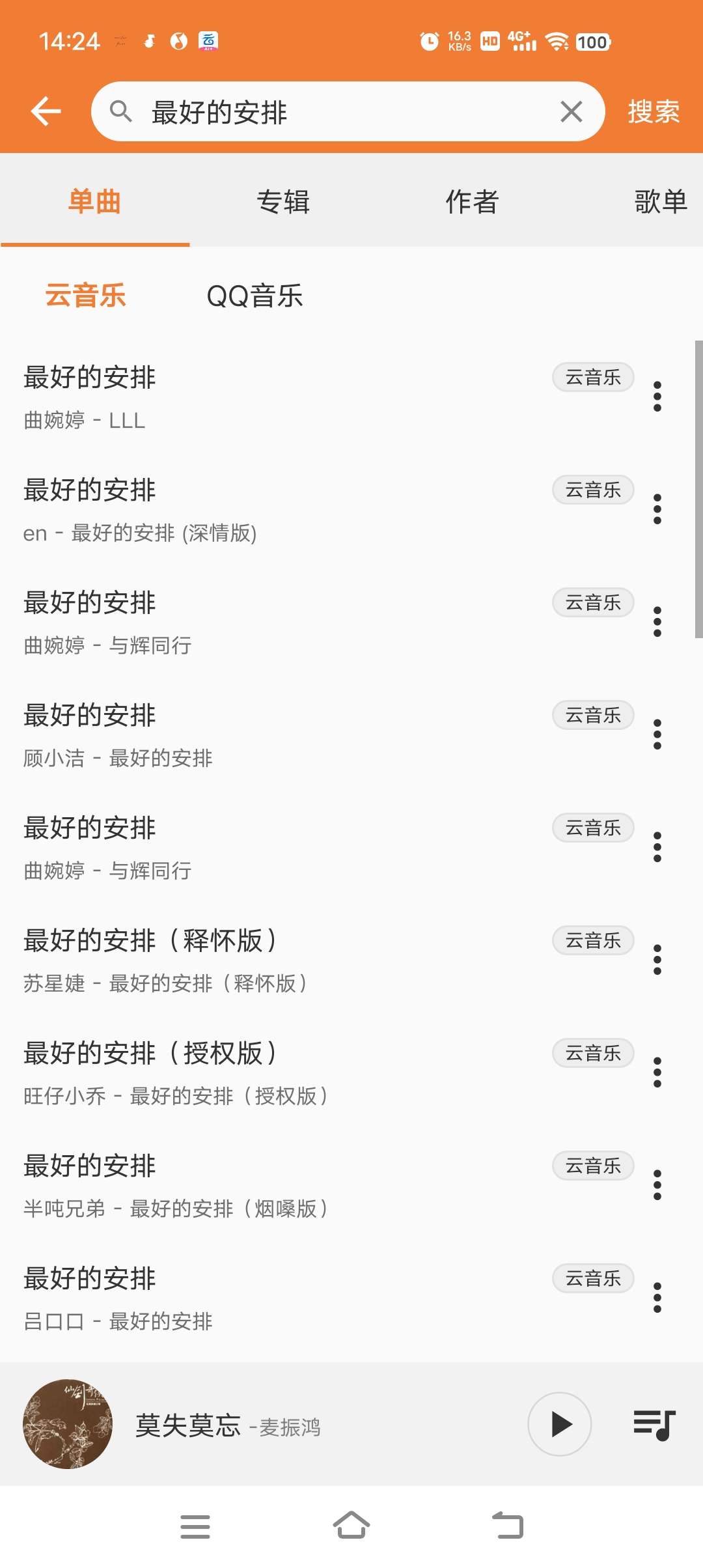
Task: Open more options for the en 深情版 song
Action: click(x=657, y=509)
